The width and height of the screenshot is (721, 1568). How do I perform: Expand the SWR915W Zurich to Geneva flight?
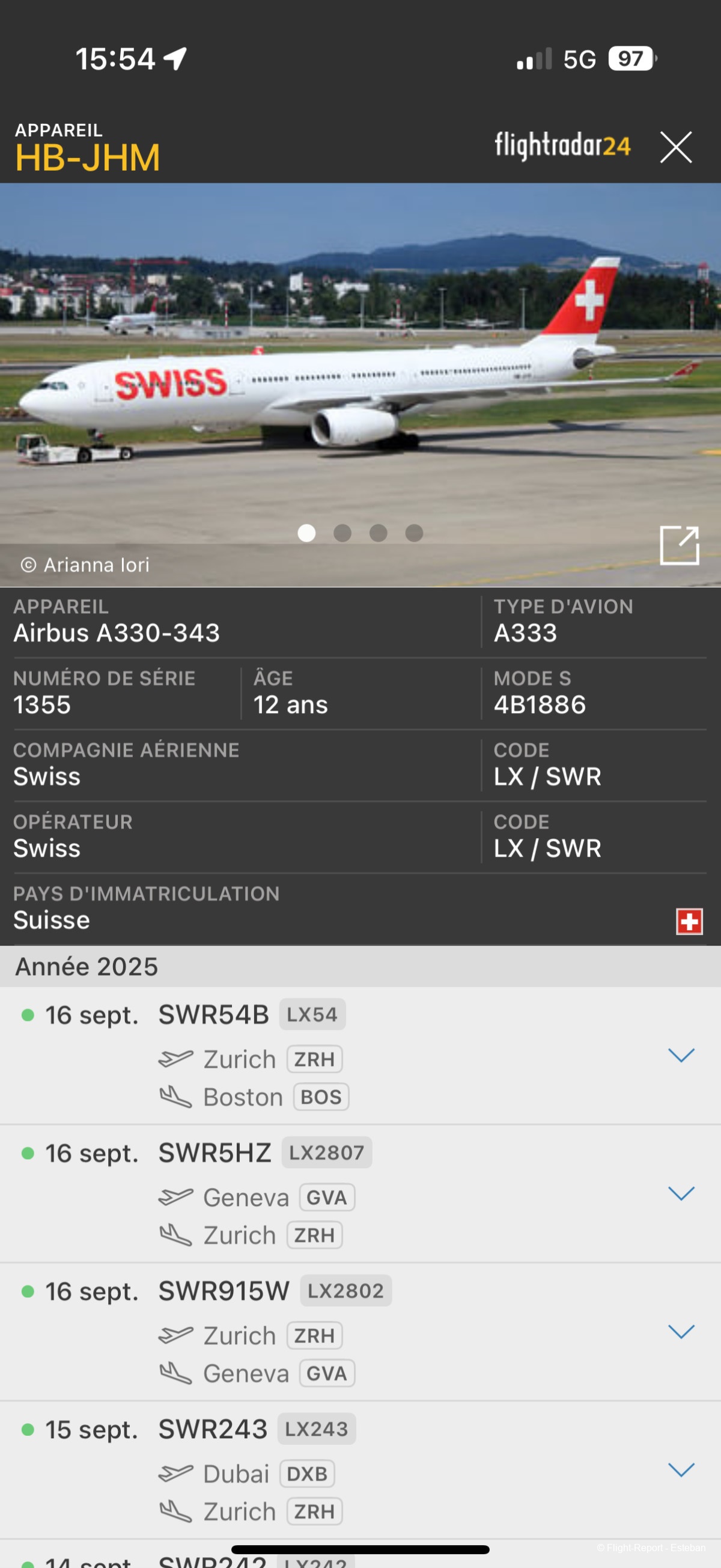681,1331
